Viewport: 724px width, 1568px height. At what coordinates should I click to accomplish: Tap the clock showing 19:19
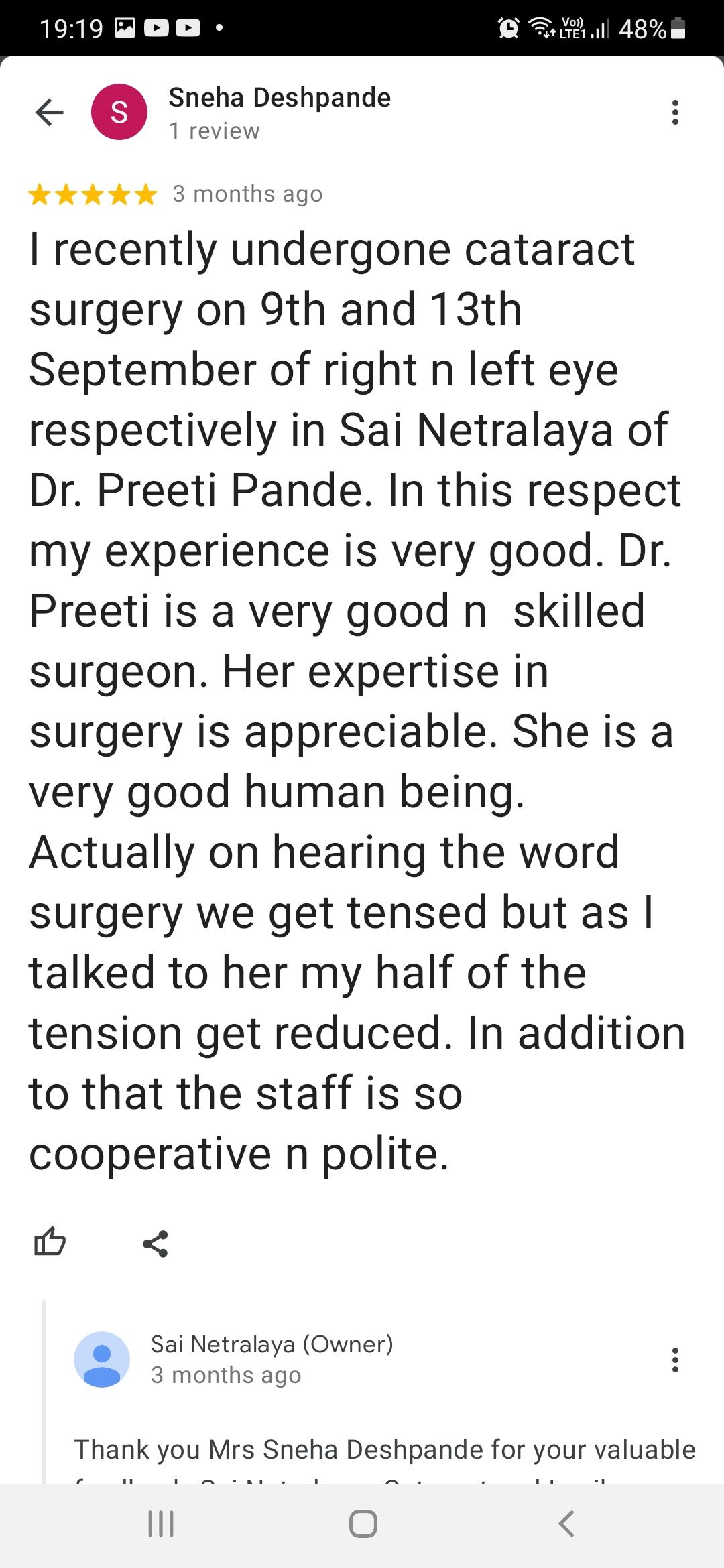point(70,29)
